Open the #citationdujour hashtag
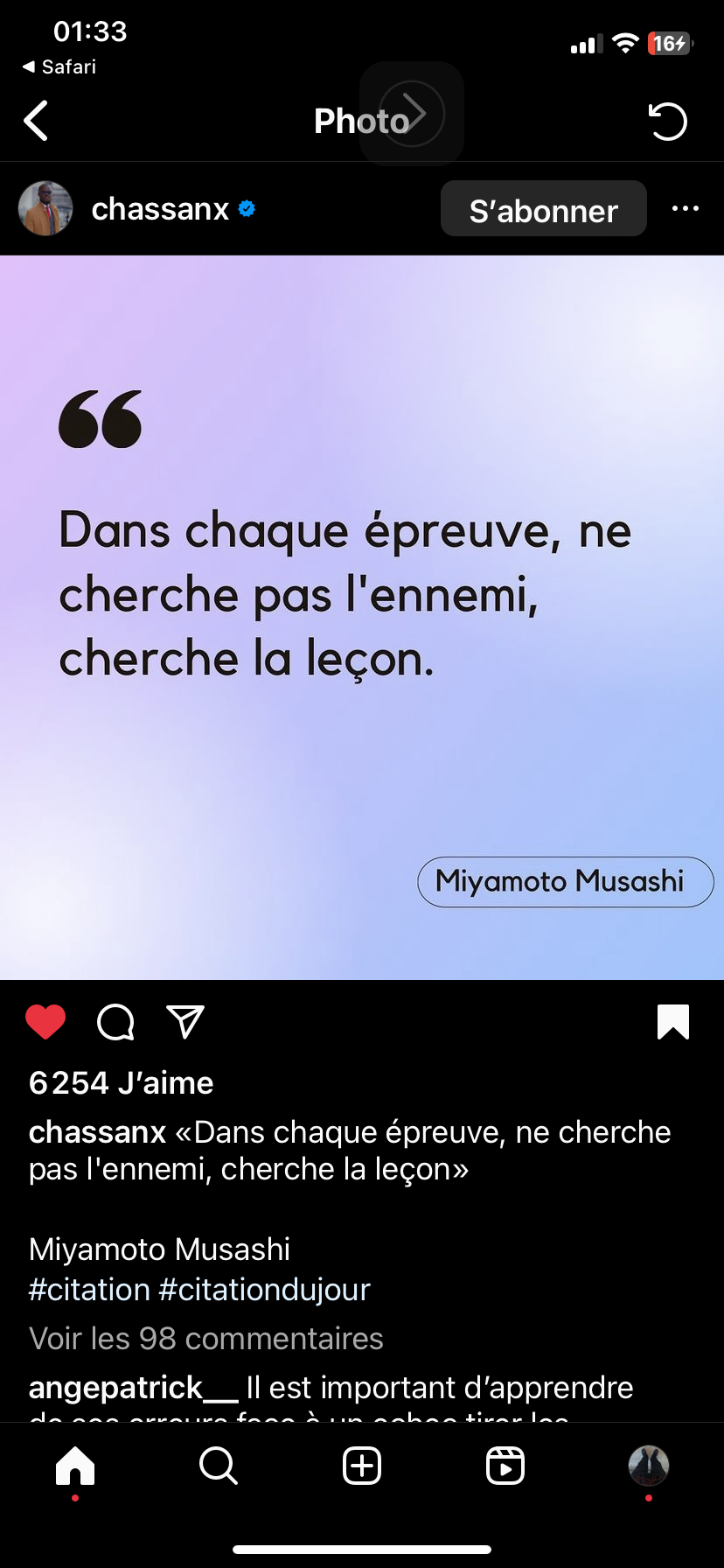Viewport: 724px width, 1568px height. (x=264, y=1290)
